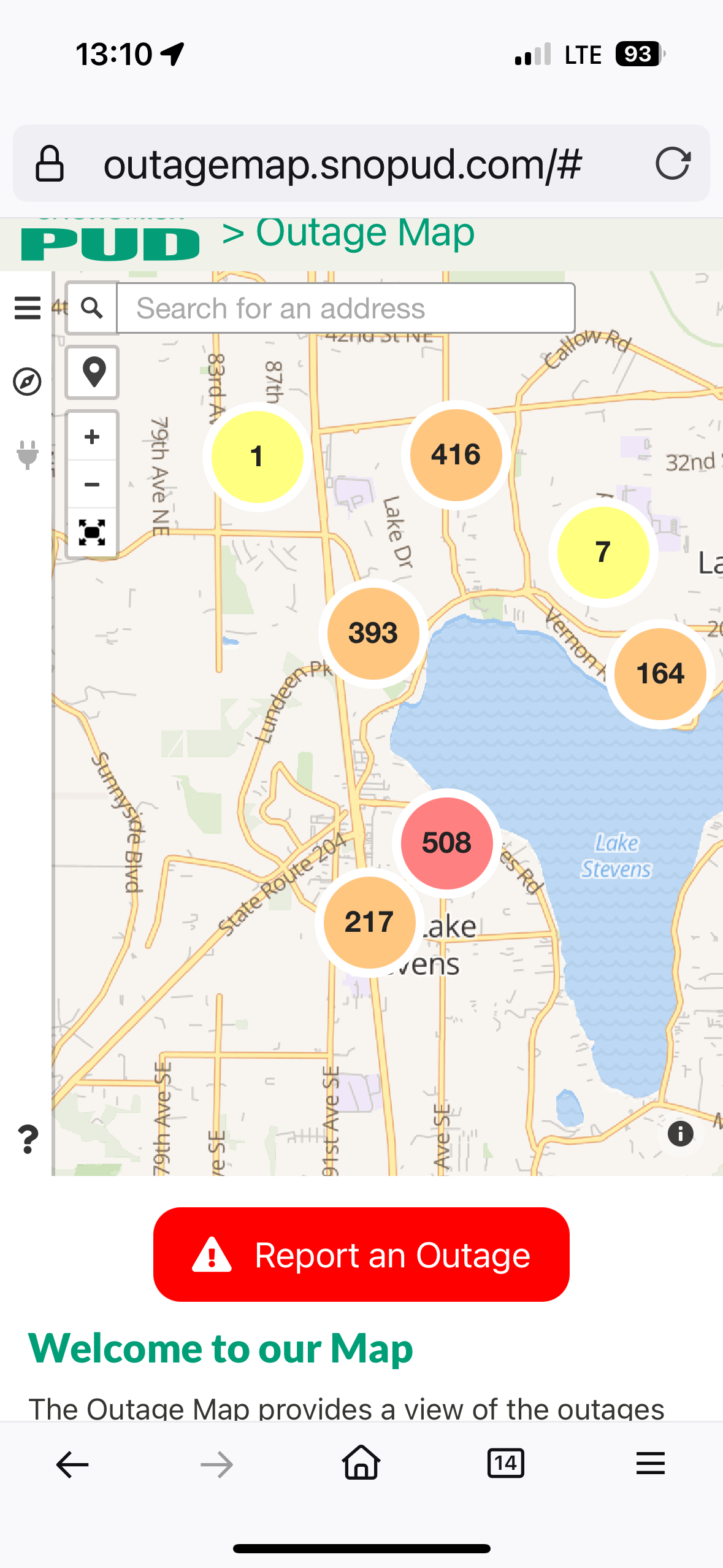
Task: Tap the fit-to-extent map button
Action: coord(92,532)
